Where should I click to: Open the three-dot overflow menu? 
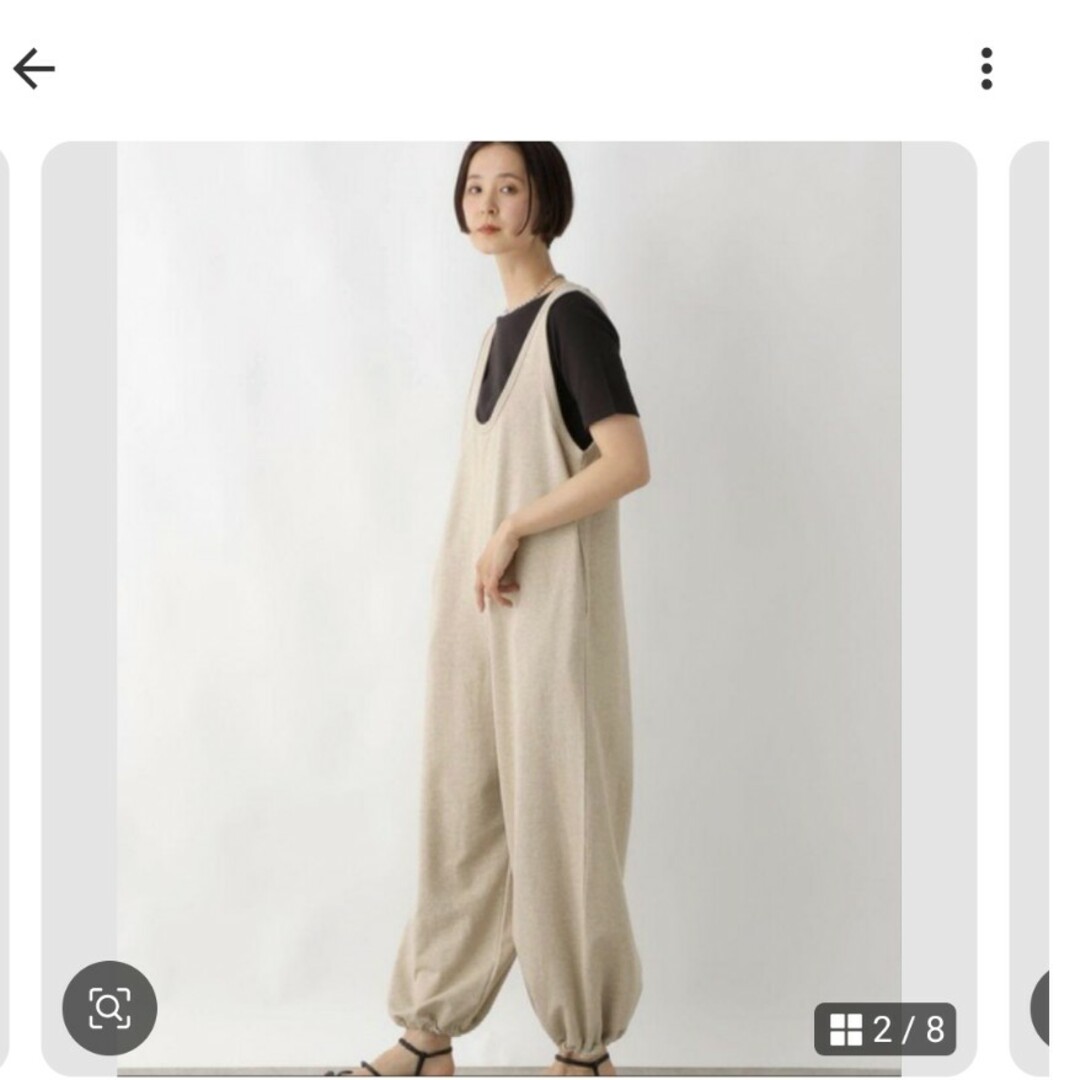tap(986, 69)
